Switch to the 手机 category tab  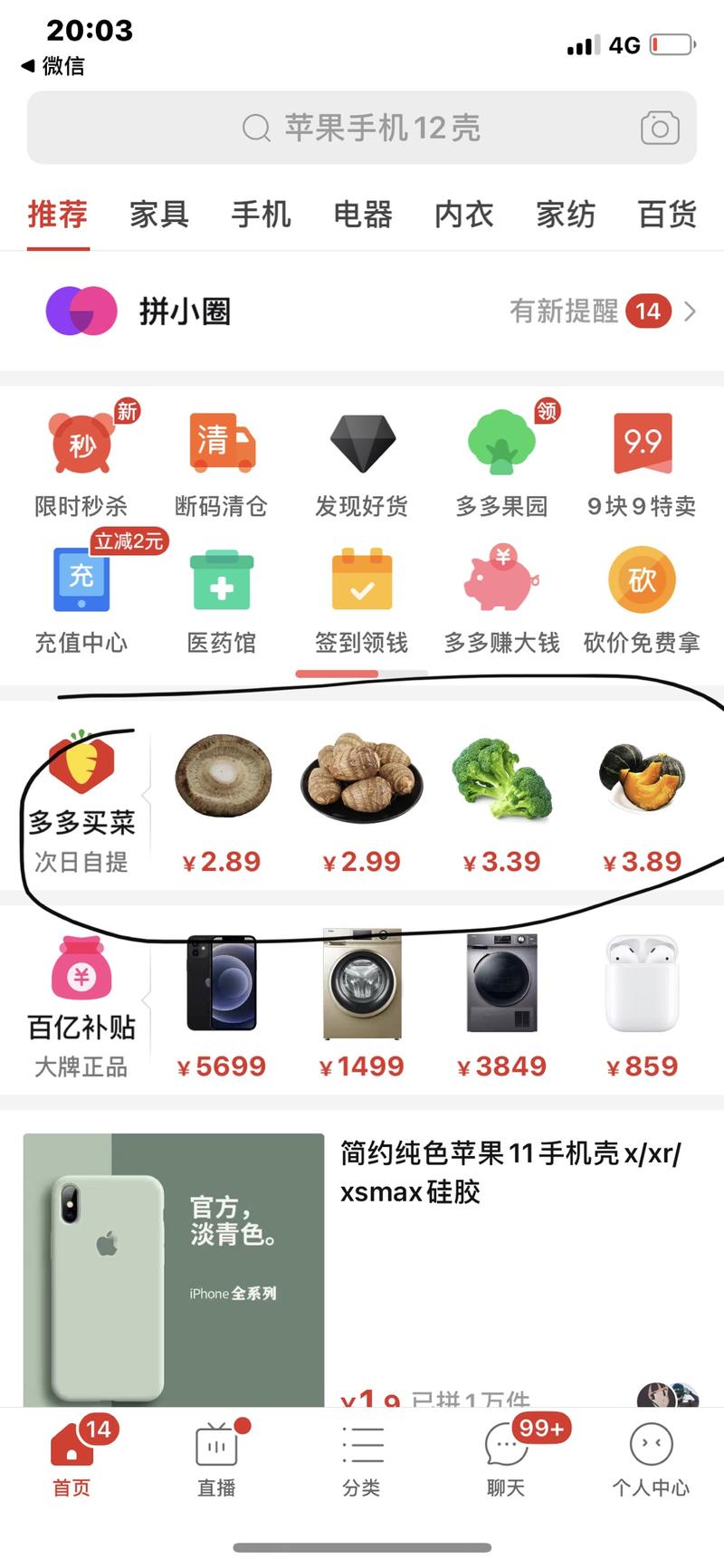point(261,215)
